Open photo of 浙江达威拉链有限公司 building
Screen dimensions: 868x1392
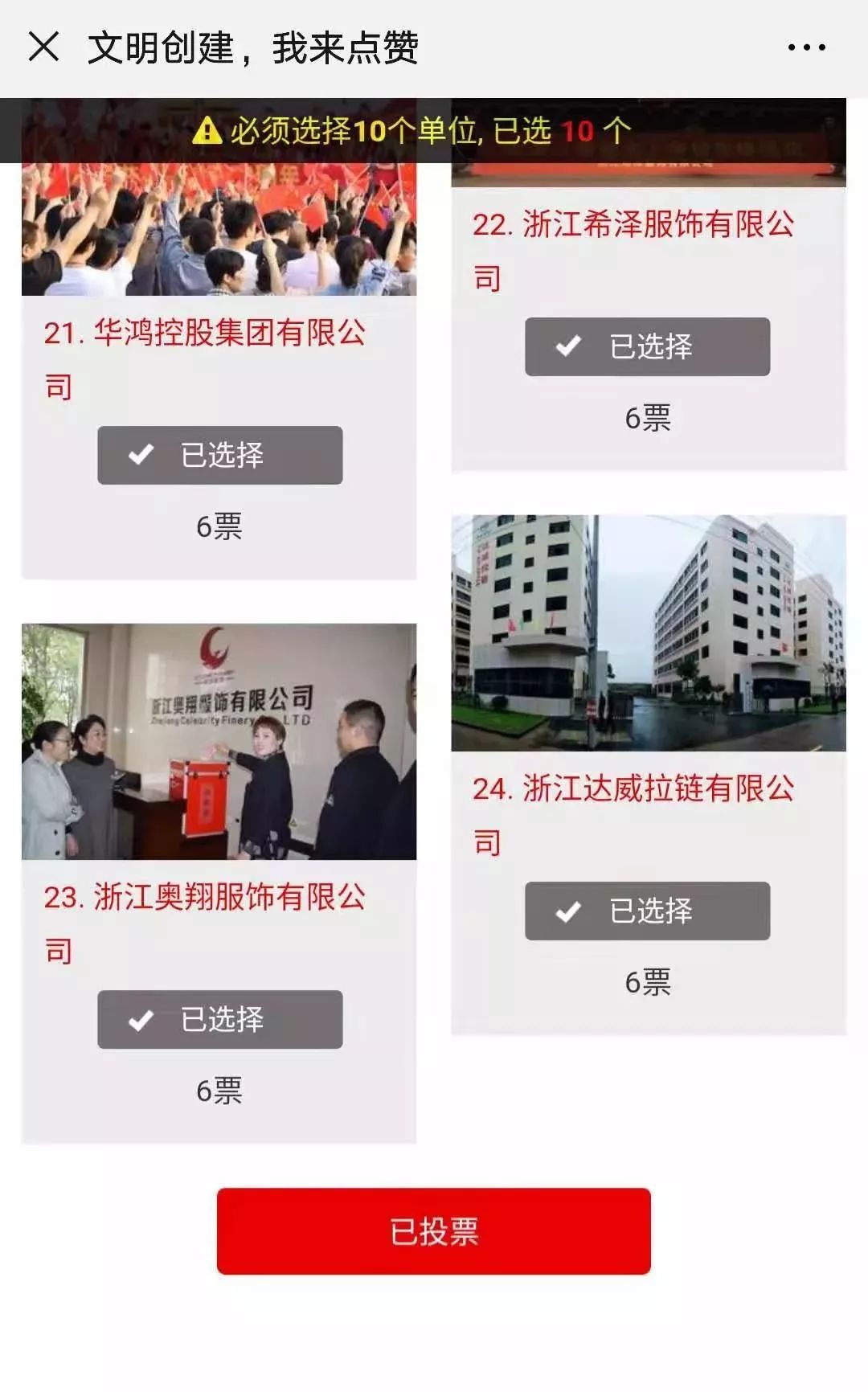(x=648, y=633)
